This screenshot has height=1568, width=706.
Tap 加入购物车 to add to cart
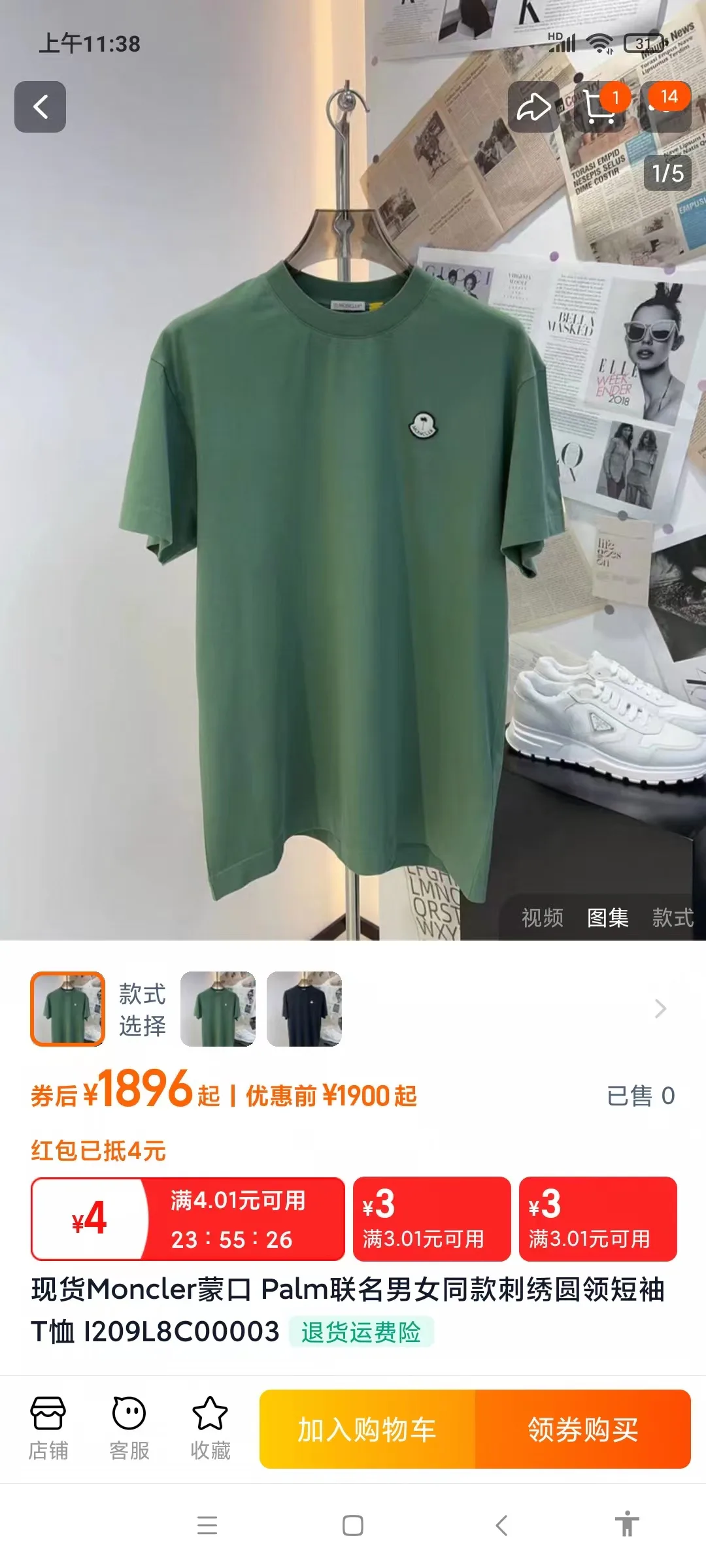[x=367, y=1429]
